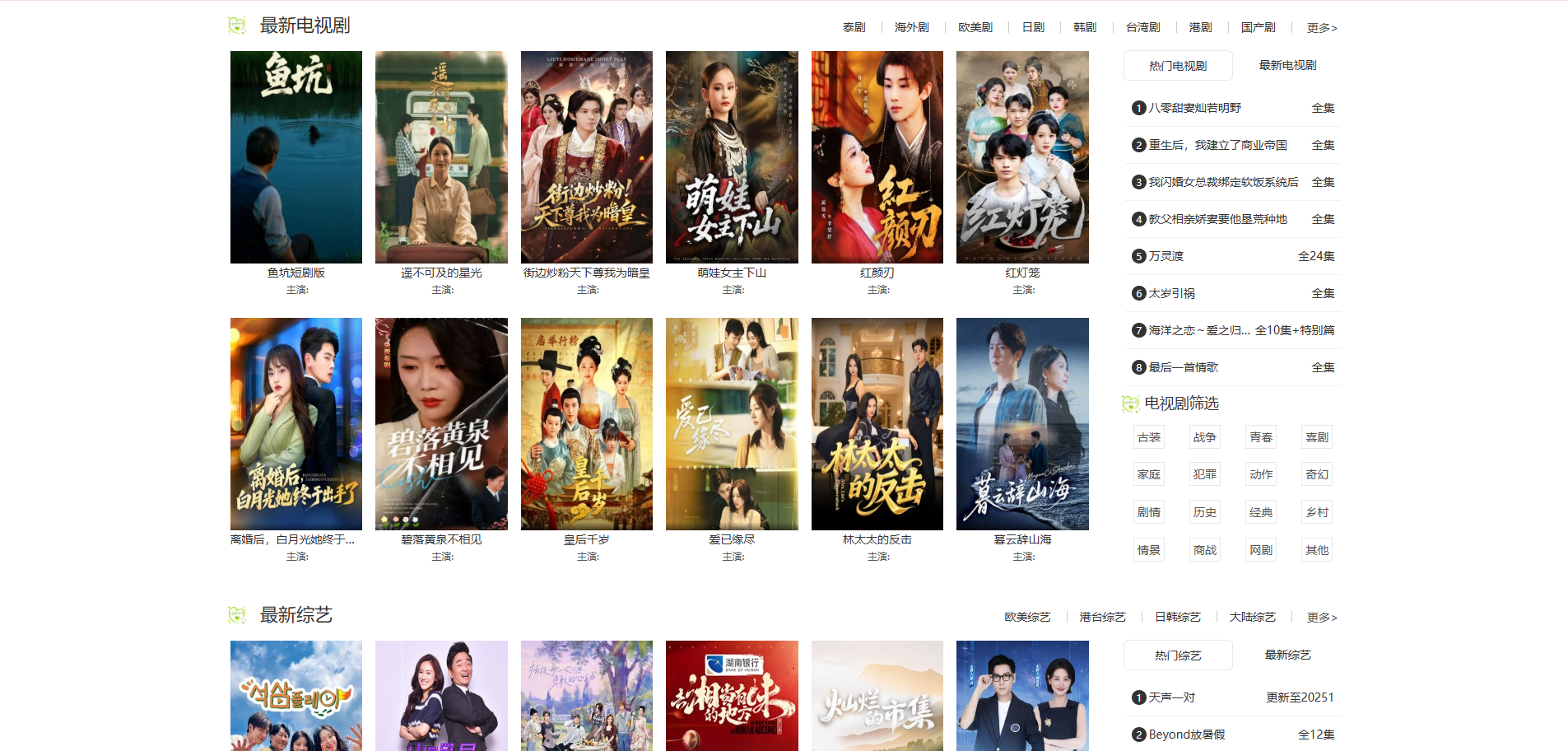
Task: Open the 韩剧 category link
Action: [x=1084, y=27]
